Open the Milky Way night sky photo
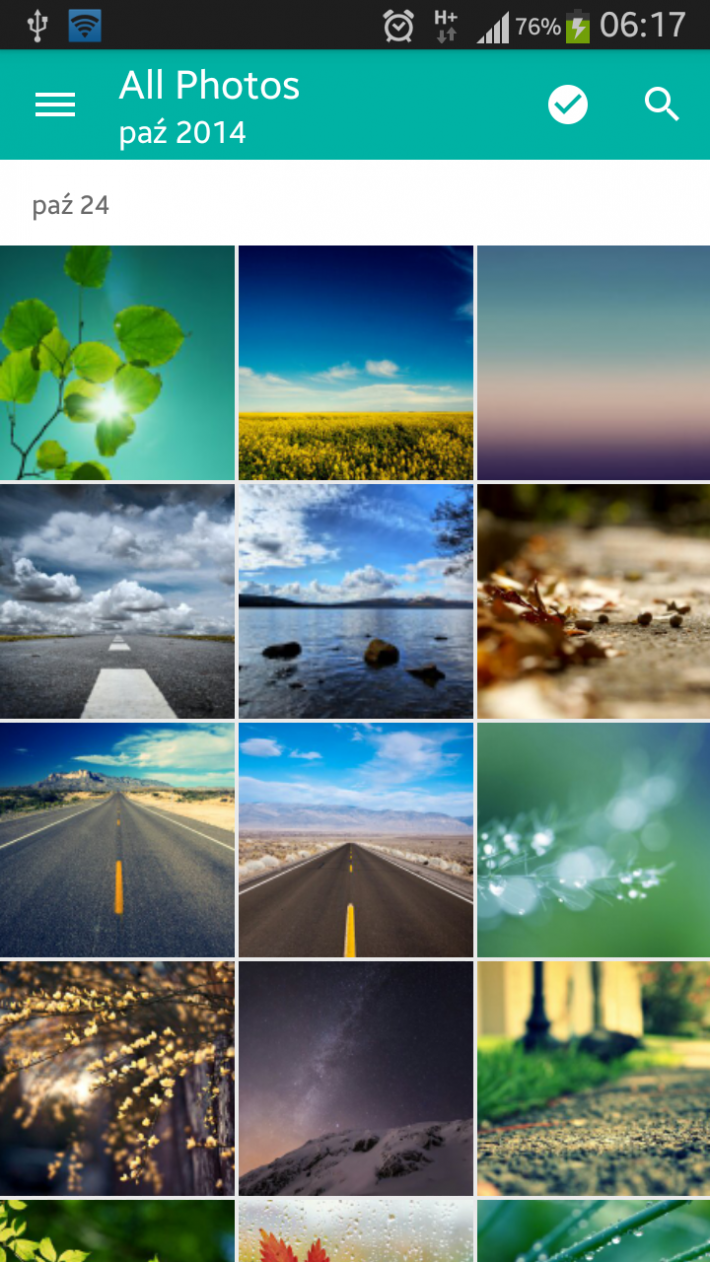 tap(355, 1078)
